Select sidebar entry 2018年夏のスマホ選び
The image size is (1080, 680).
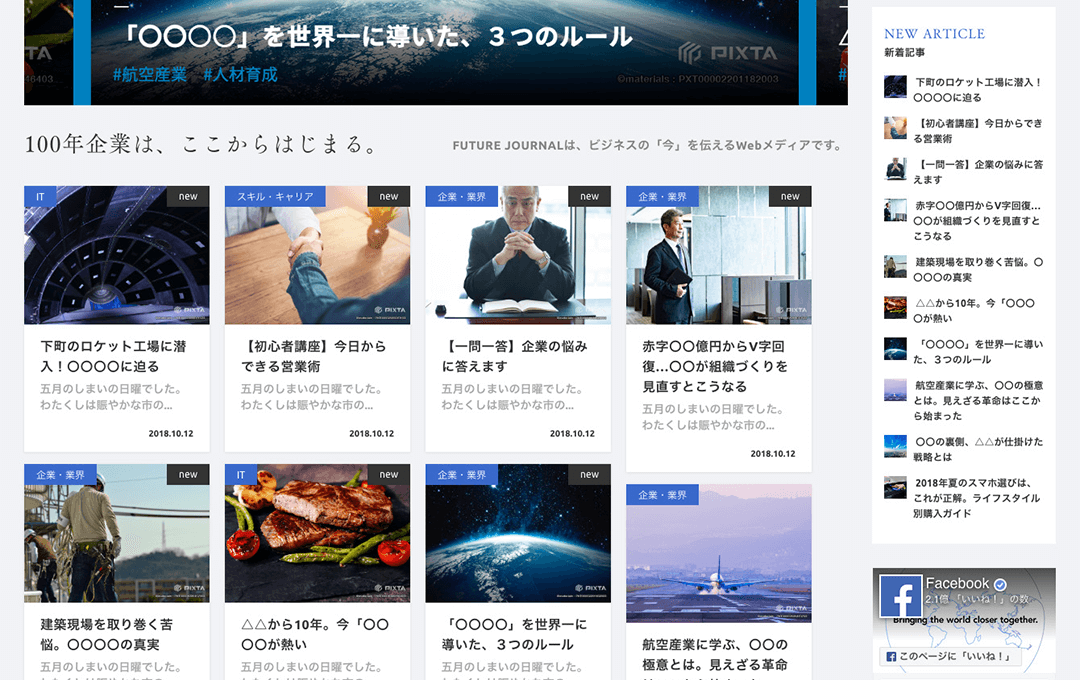977,497
